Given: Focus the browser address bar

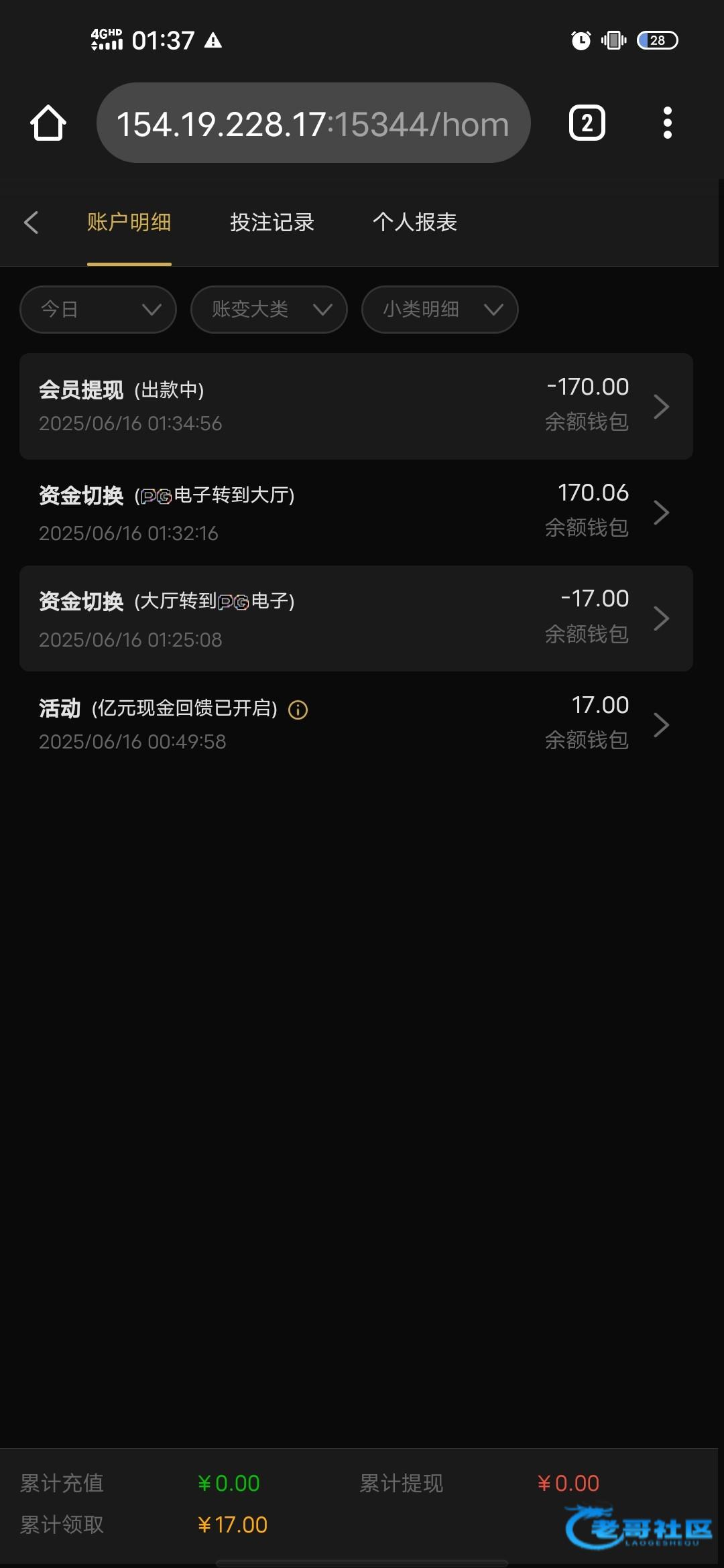Looking at the screenshot, I should [x=314, y=123].
